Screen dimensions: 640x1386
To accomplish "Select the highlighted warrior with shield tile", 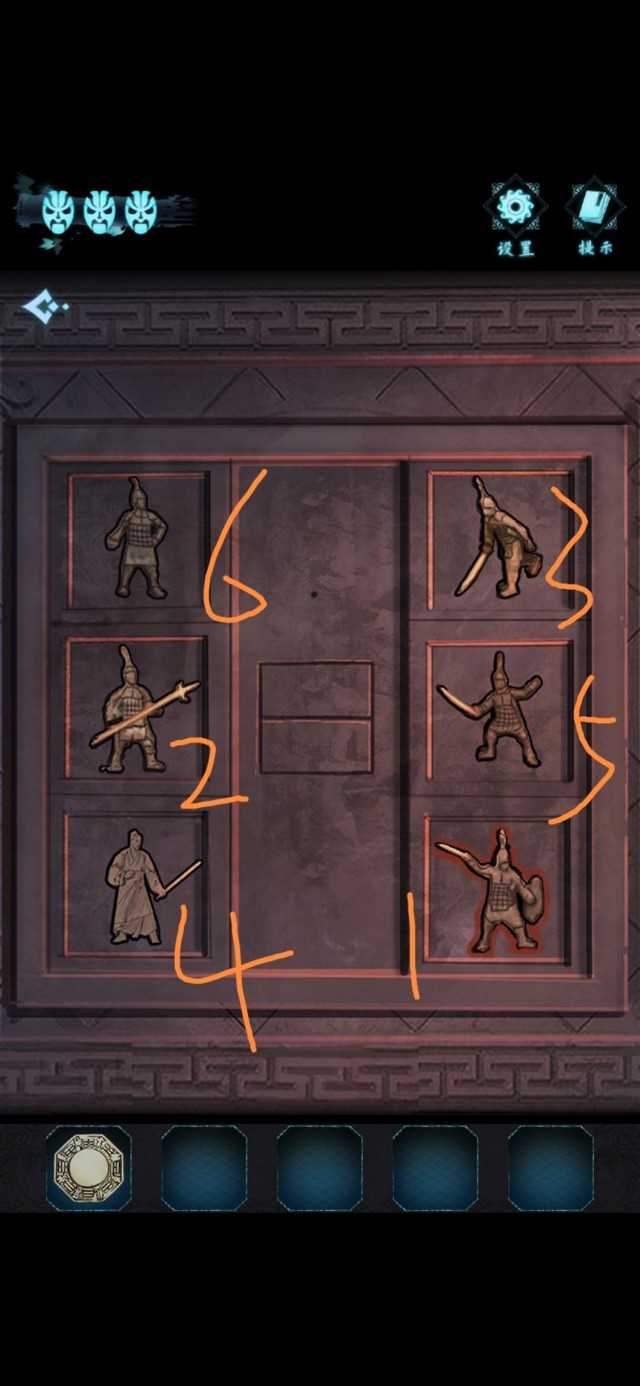I will tap(498, 888).
